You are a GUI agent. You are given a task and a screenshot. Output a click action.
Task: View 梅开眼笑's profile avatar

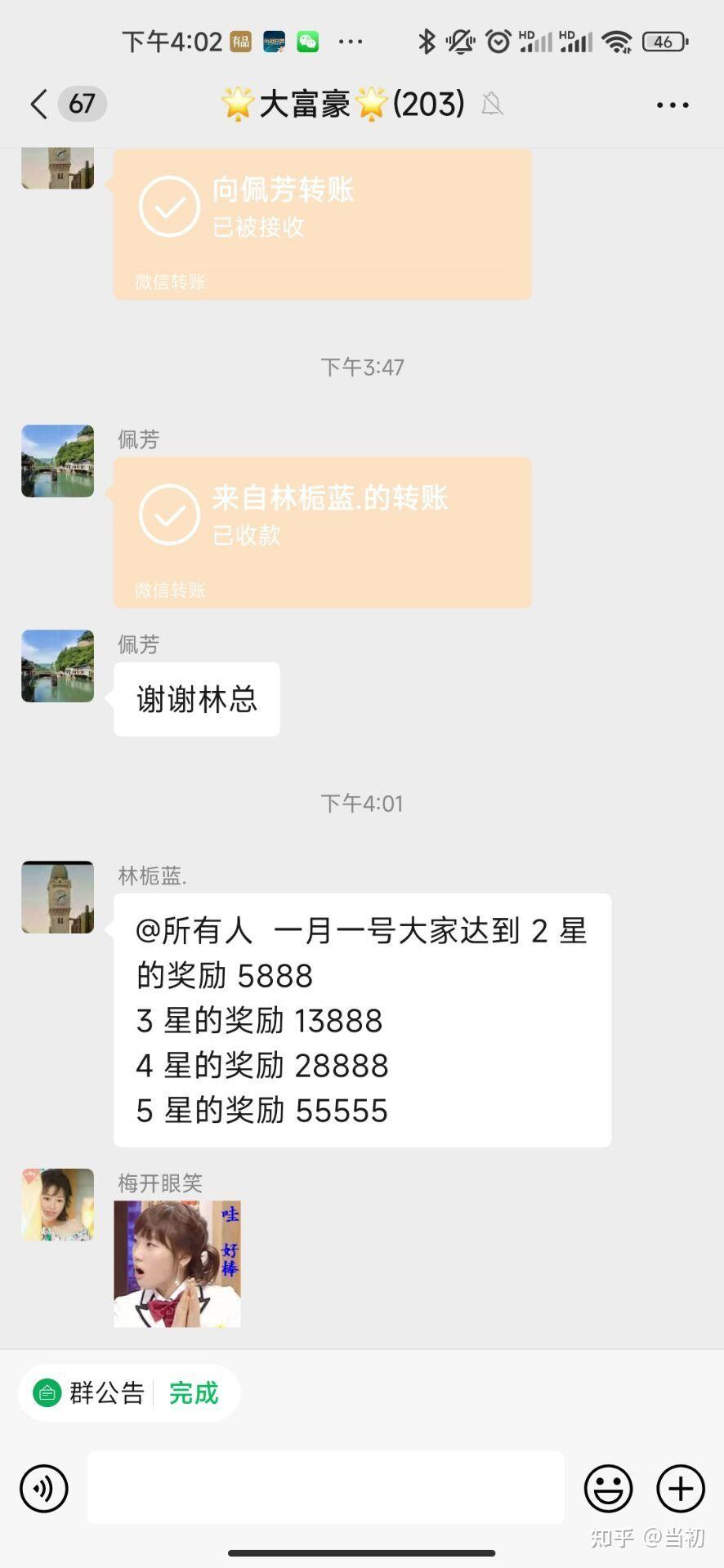point(57,1205)
